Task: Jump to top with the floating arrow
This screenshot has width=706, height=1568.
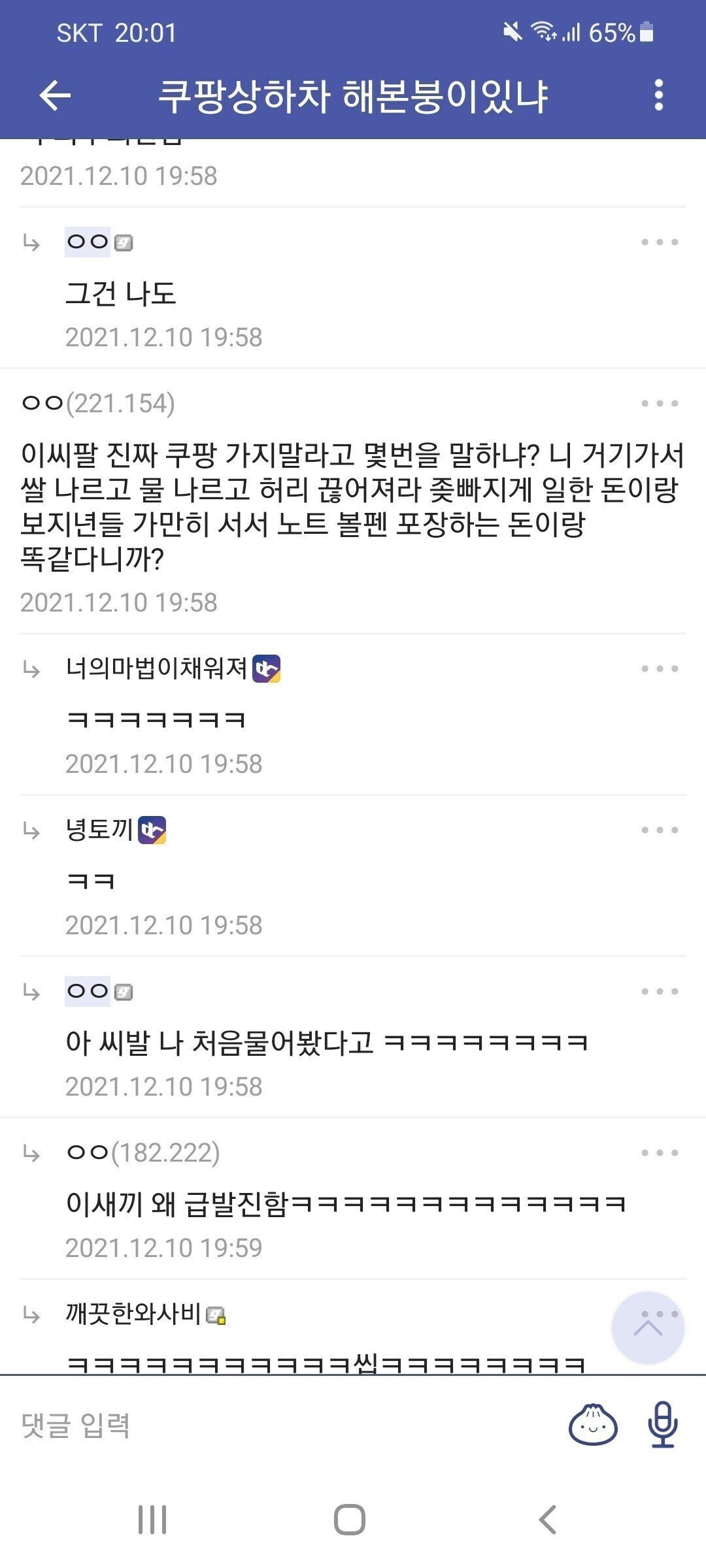Action: (648, 1328)
